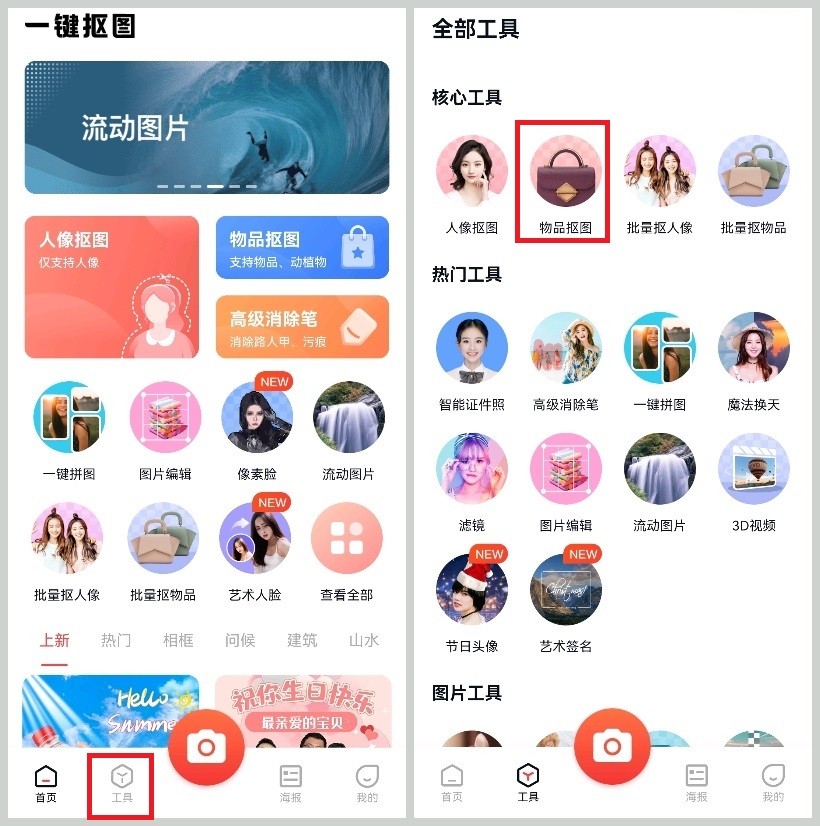Select the 人像抠图 portrait cutout tool
The height and width of the screenshot is (826, 820).
point(471,180)
